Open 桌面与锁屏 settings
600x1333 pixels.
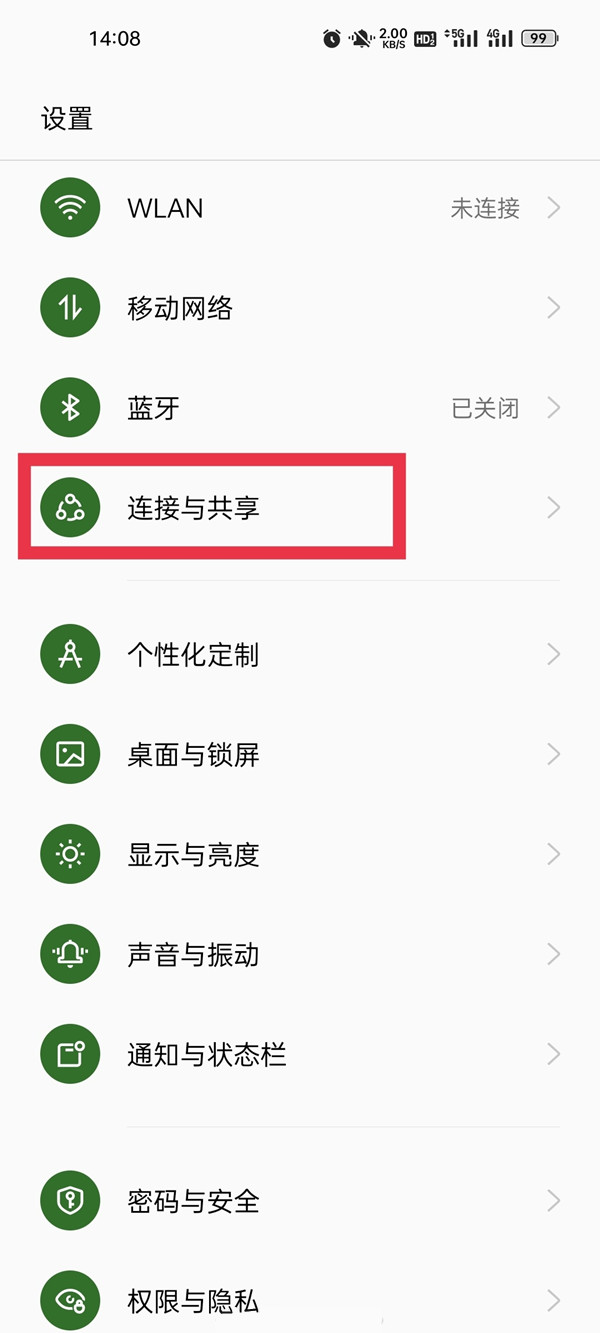click(300, 755)
